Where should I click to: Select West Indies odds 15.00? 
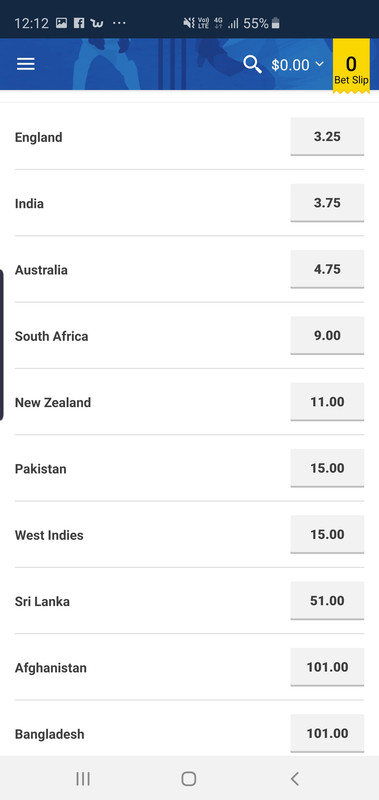click(x=327, y=535)
